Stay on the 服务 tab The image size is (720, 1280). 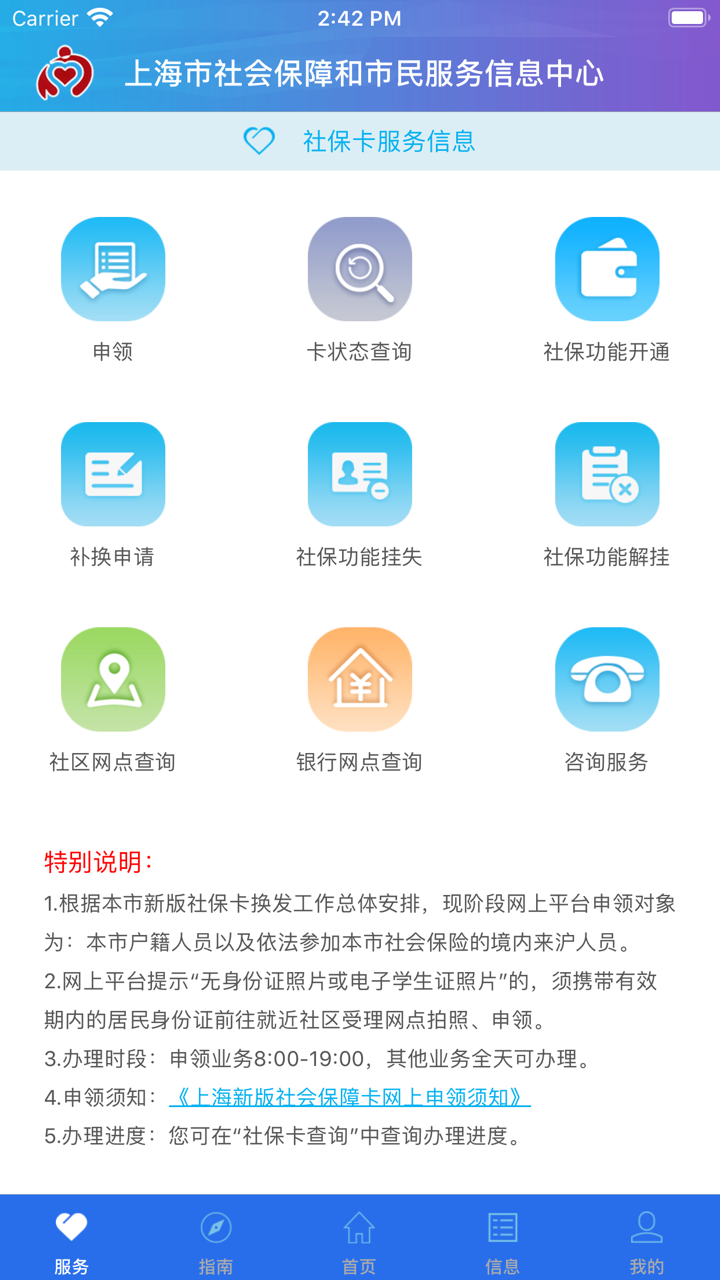72,1237
